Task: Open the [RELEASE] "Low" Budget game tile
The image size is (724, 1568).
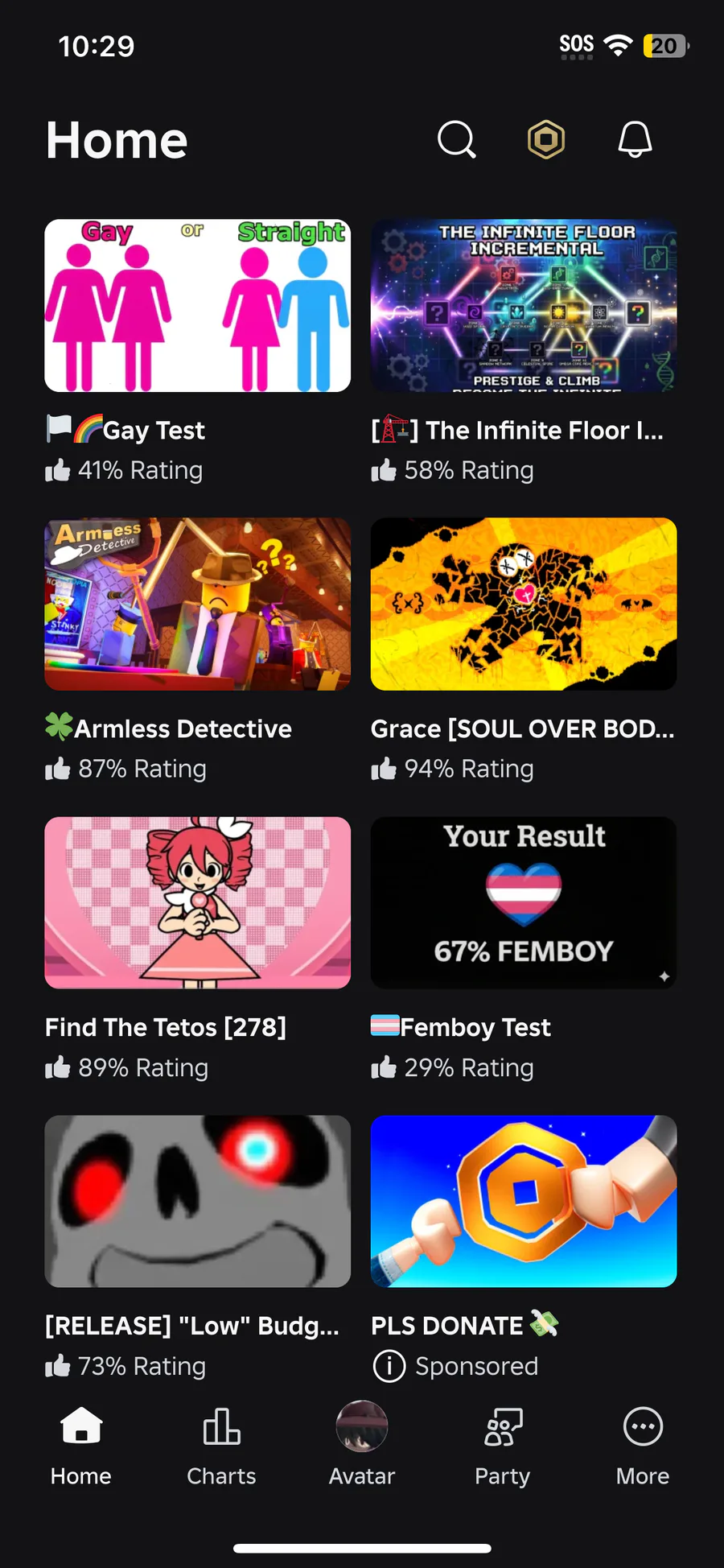Action: click(197, 1201)
